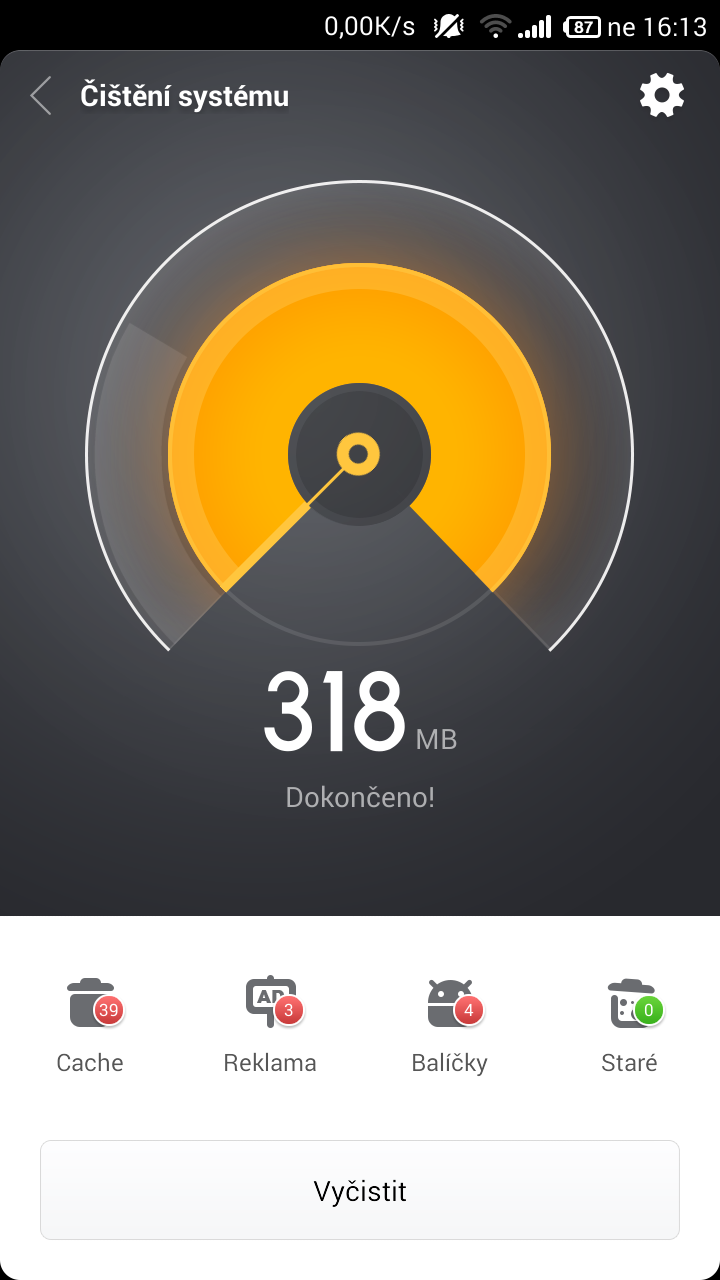View the Reklama ad files category
720x1280 pixels.
pos(270,1025)
